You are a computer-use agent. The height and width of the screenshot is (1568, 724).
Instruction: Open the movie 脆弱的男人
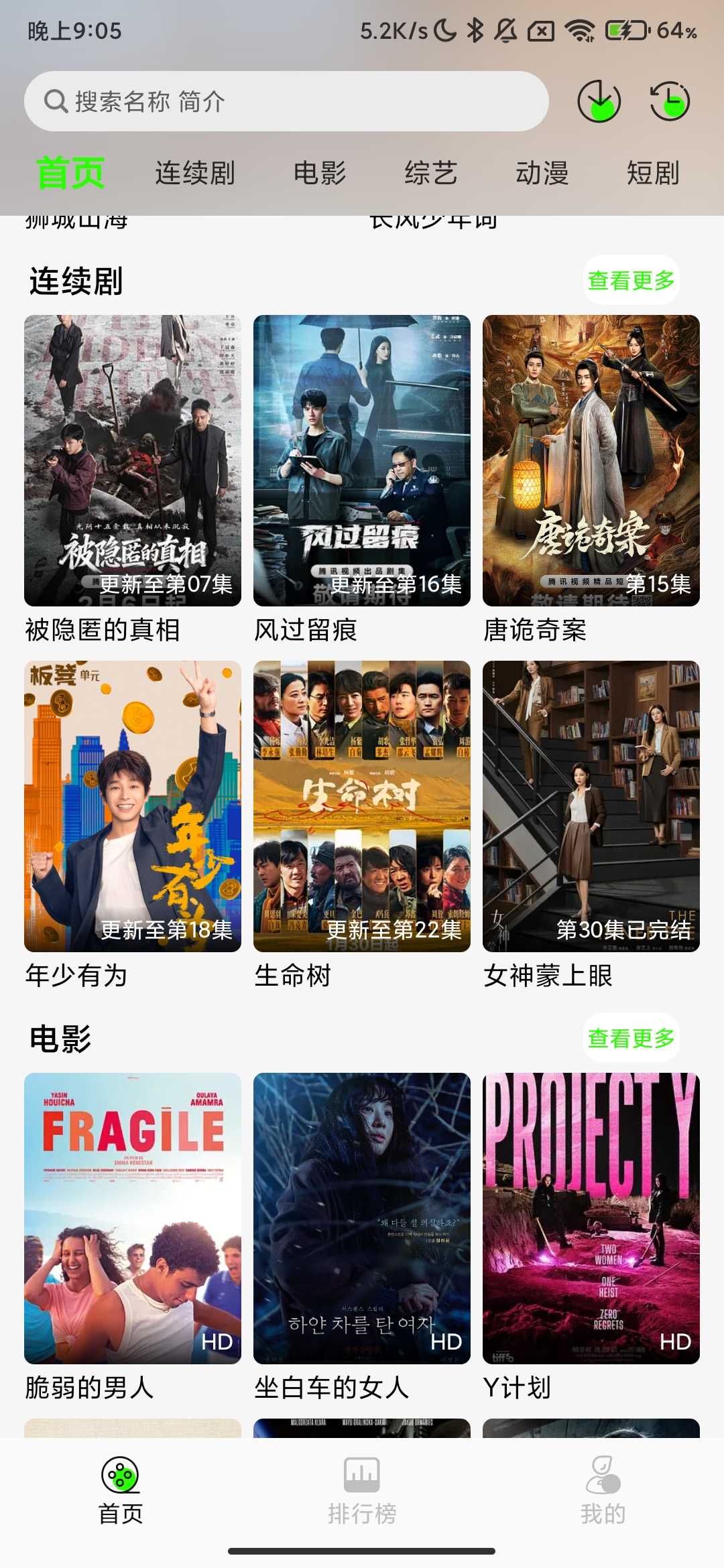[133, 1218]
